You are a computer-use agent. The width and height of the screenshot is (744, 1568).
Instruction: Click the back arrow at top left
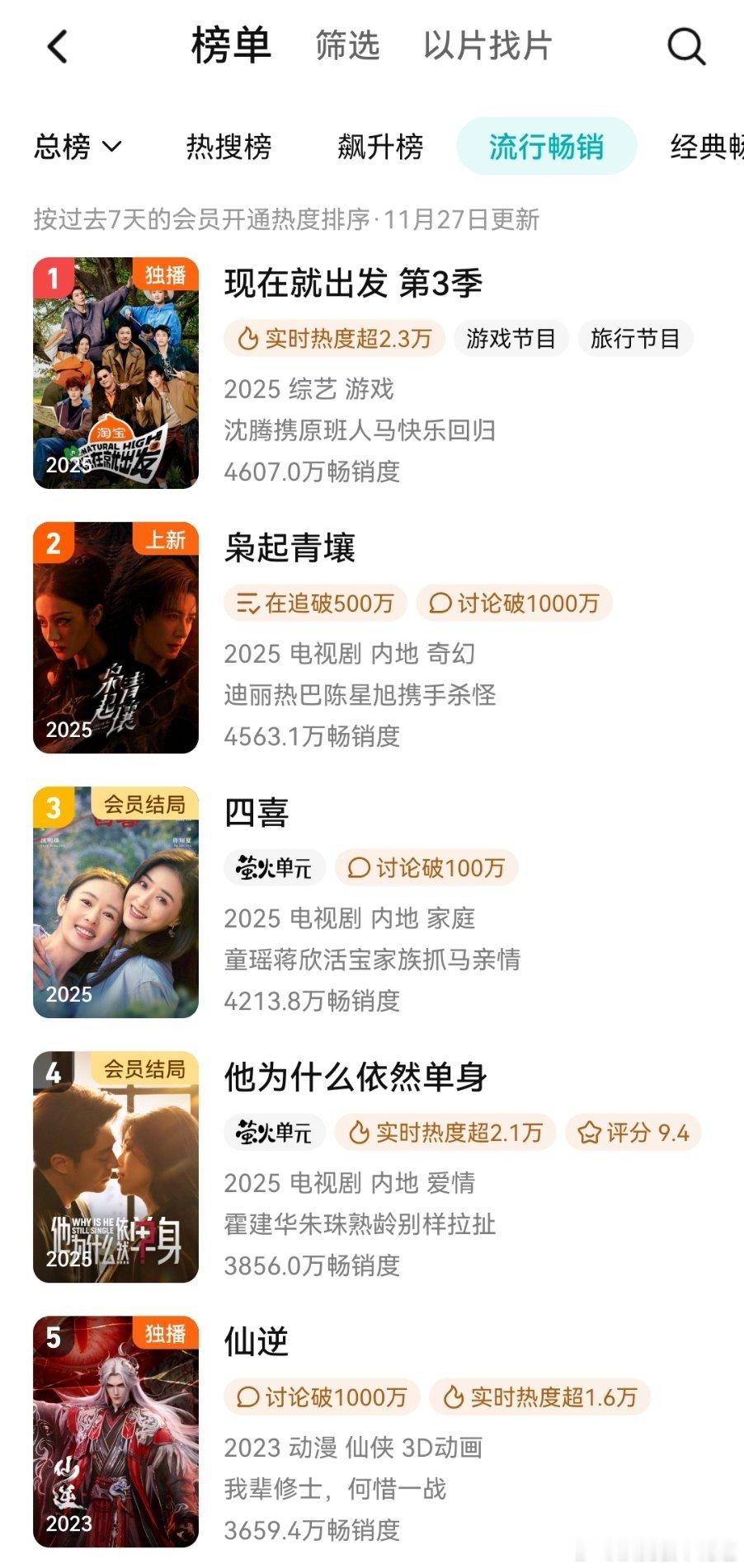pyautogui.click(x=54, y=47)
